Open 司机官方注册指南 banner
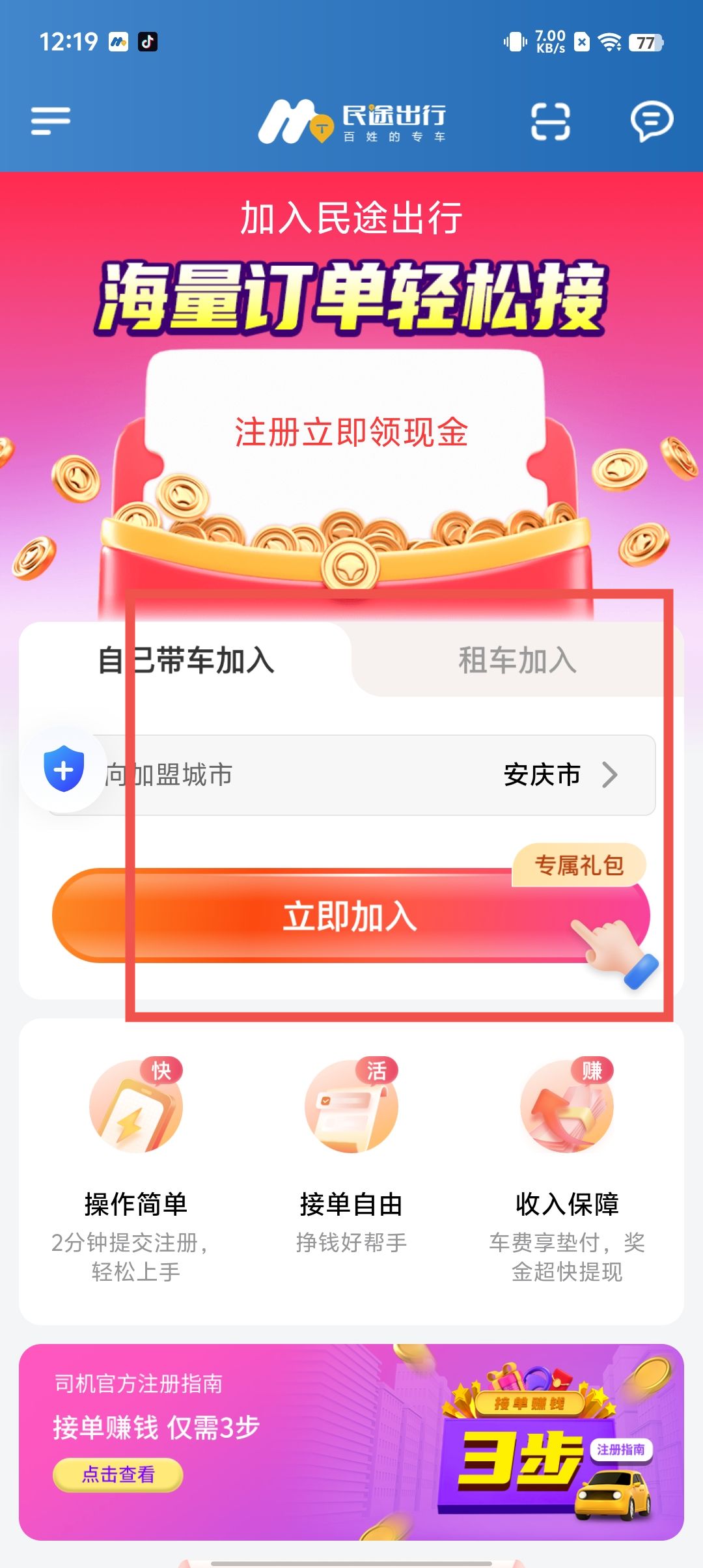703x1568 pixels. pos(351,1442)
